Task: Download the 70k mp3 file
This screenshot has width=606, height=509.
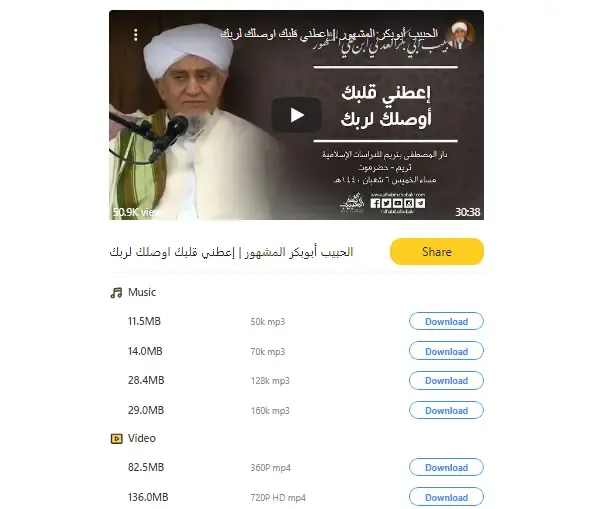Action: click(x=446, y=351)
